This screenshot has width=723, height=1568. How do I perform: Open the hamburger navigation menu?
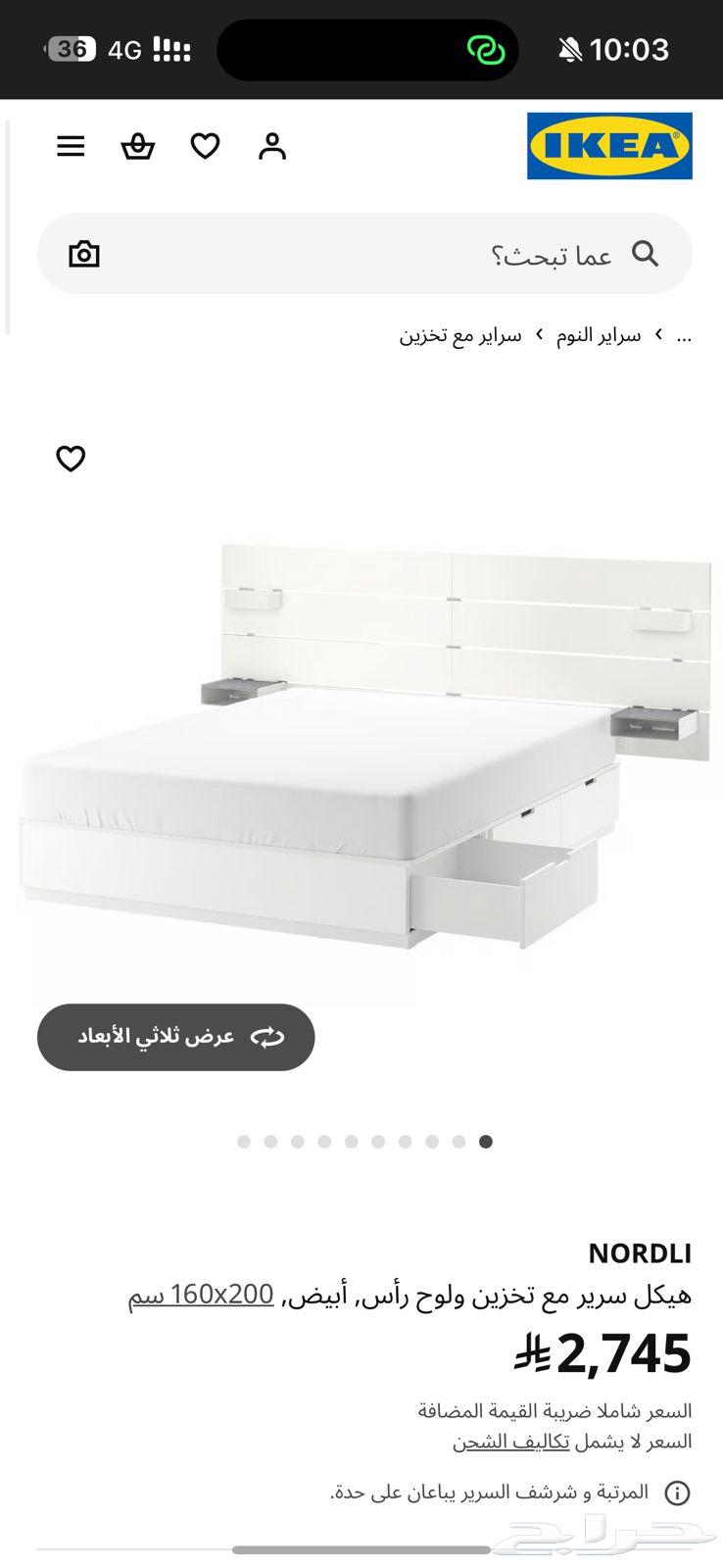point(70,145)
